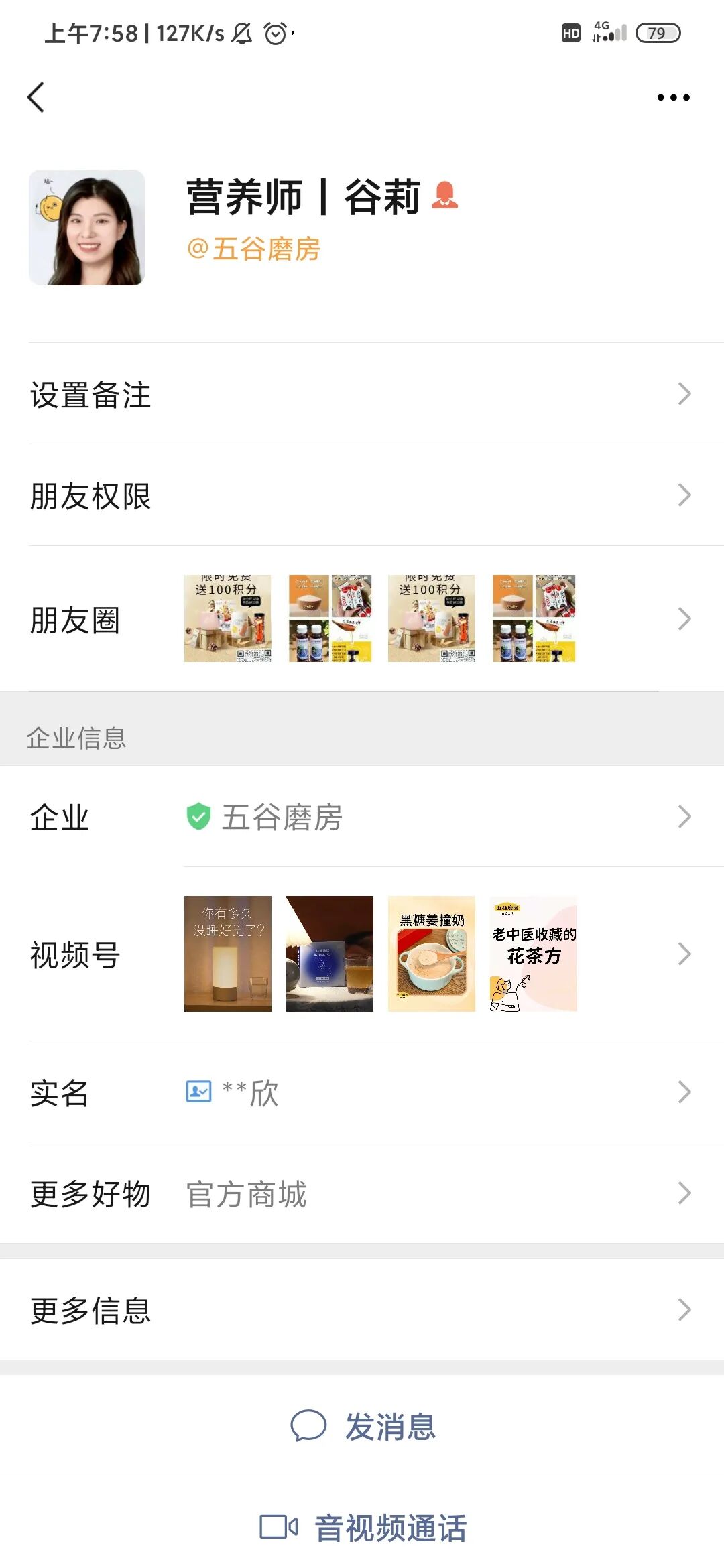This screenshot has height=1568, width=724.
Task: Start 音视频通话 call
Action: (x=363, y=1528)
